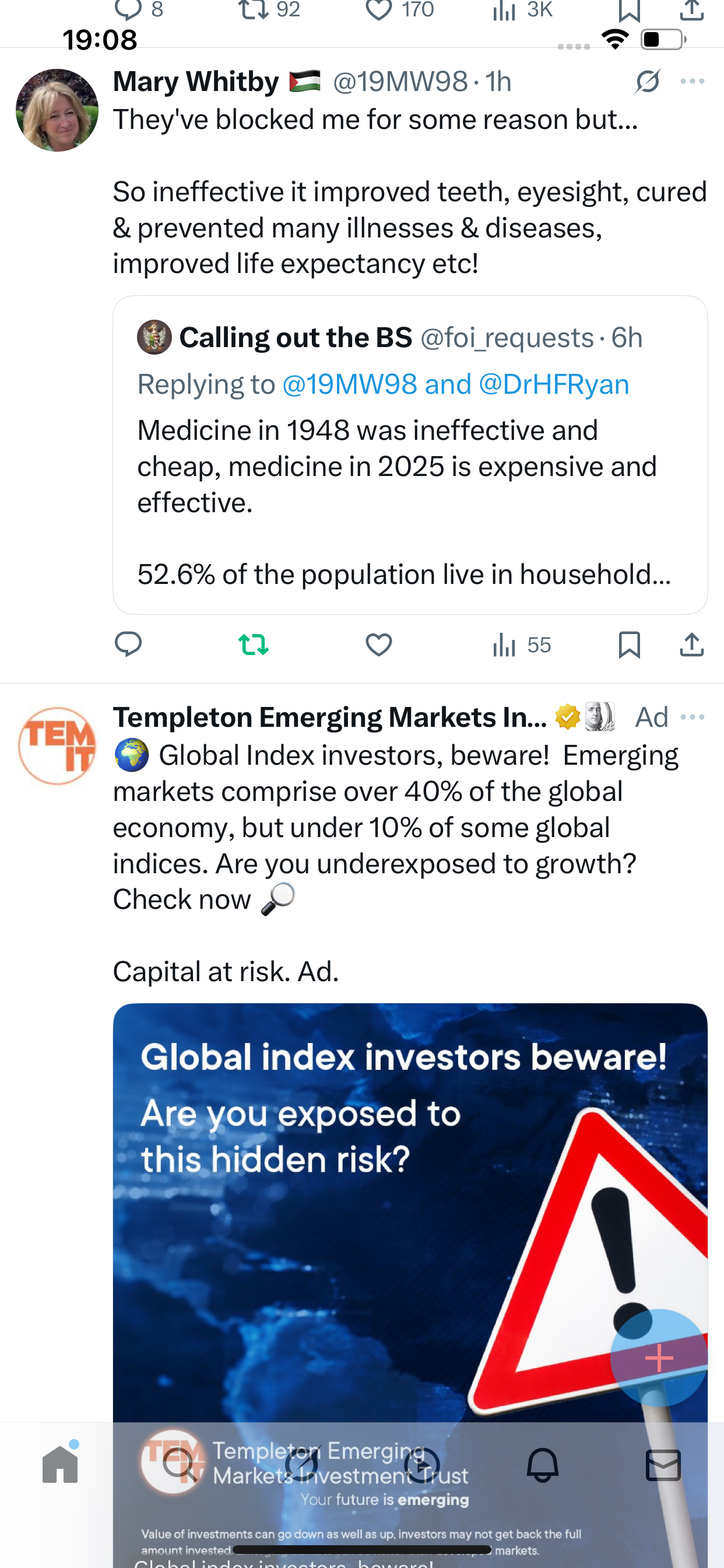Bookmark Mary Whitby's post
This screenshot has height=1568, width=724.
tap(629, 644)
